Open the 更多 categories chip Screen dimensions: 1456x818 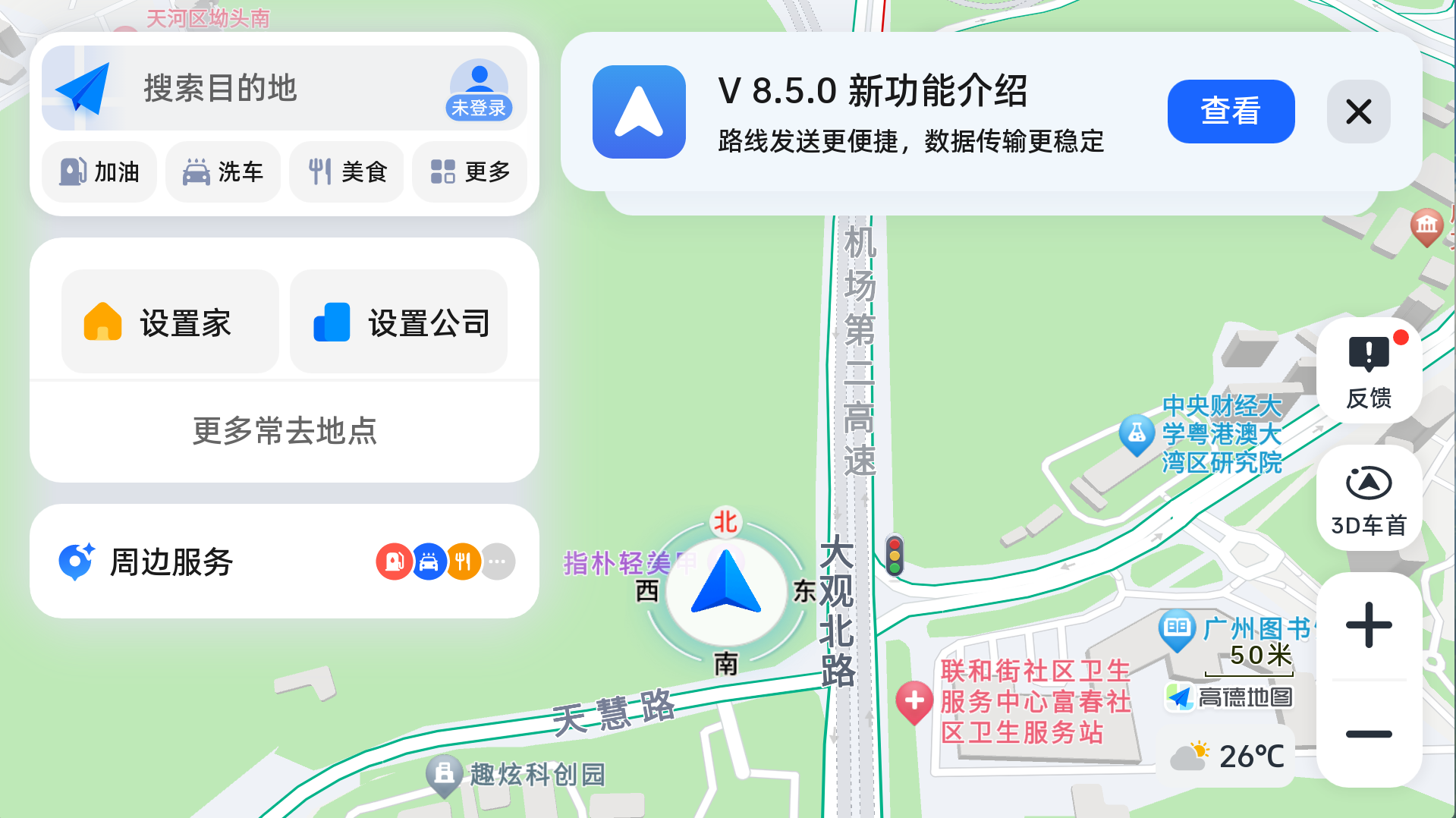coord(470,172)
